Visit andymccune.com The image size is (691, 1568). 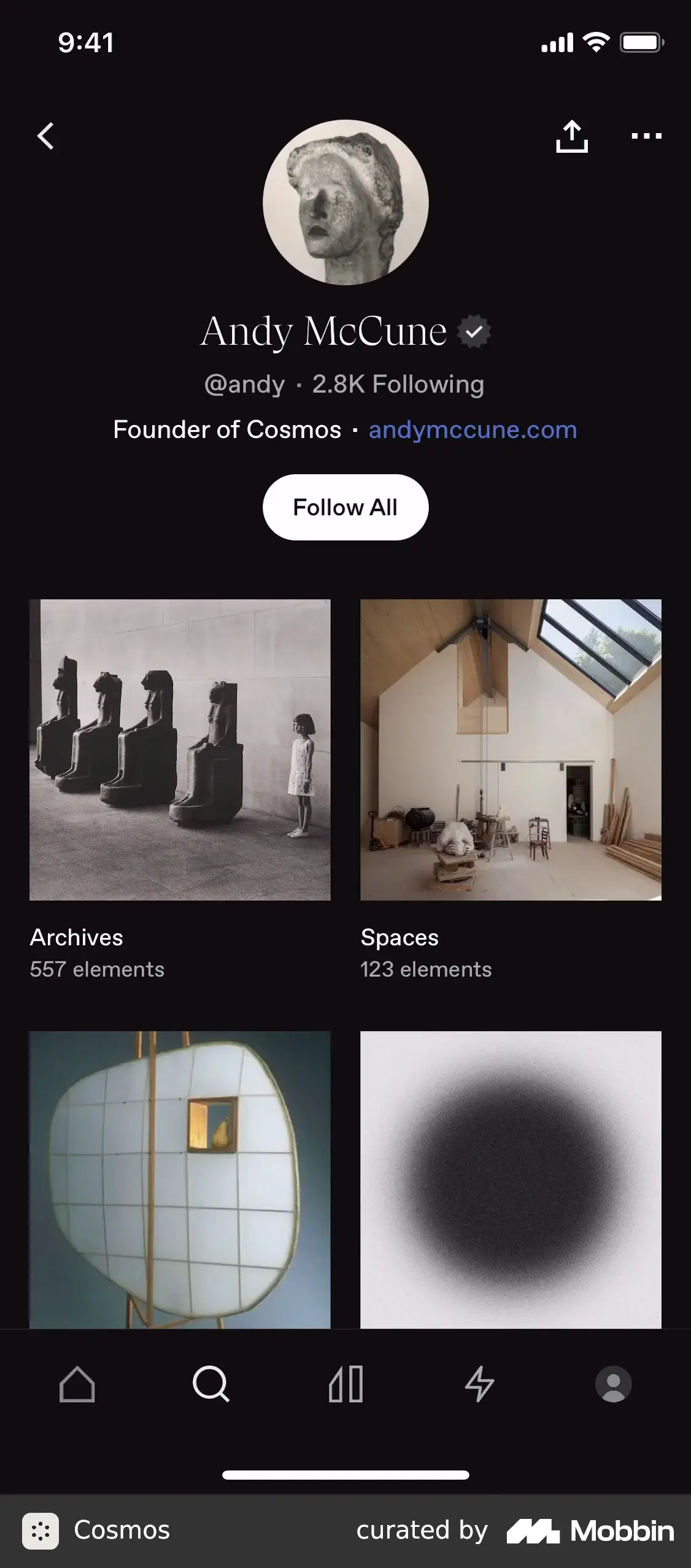point(473,429)
